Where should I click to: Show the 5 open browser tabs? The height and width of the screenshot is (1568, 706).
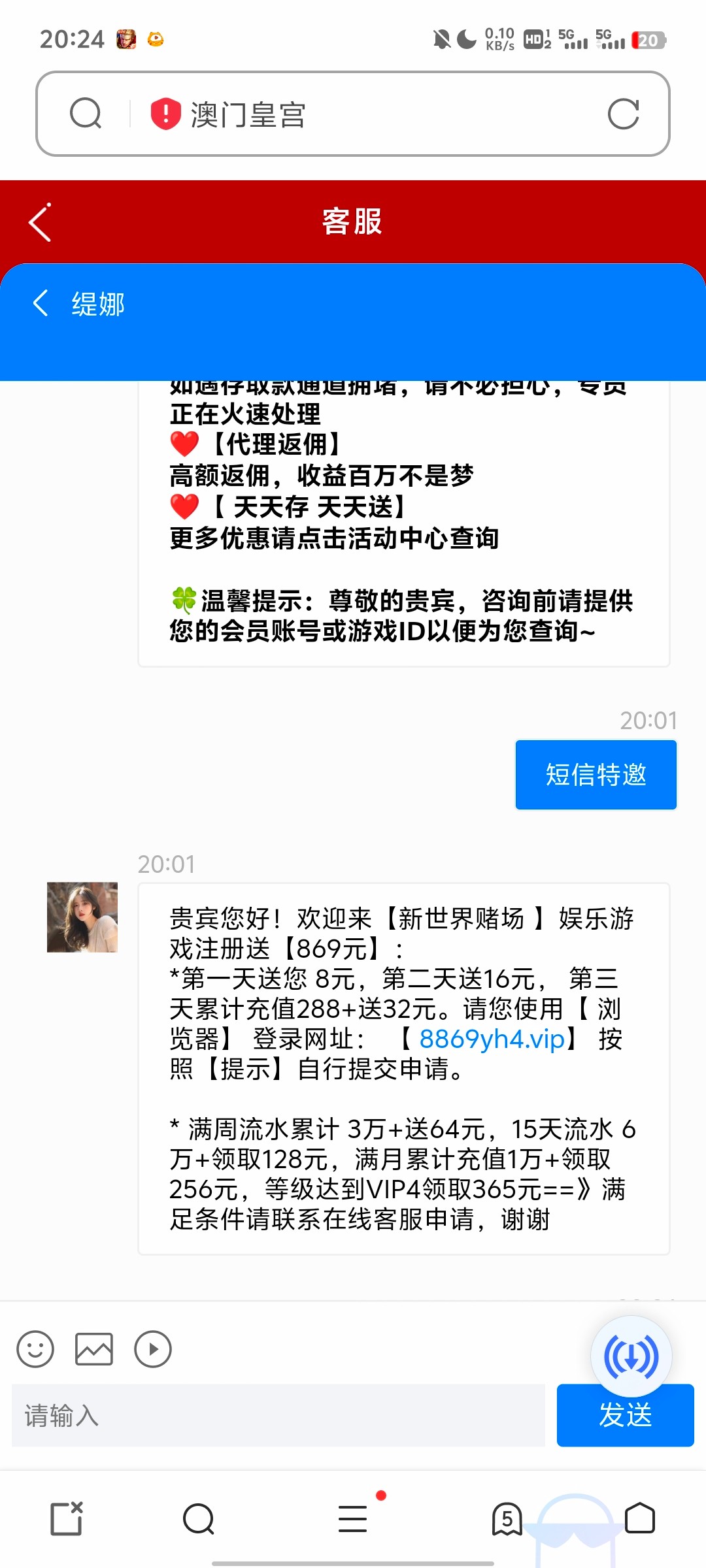tap(507, 1518)
